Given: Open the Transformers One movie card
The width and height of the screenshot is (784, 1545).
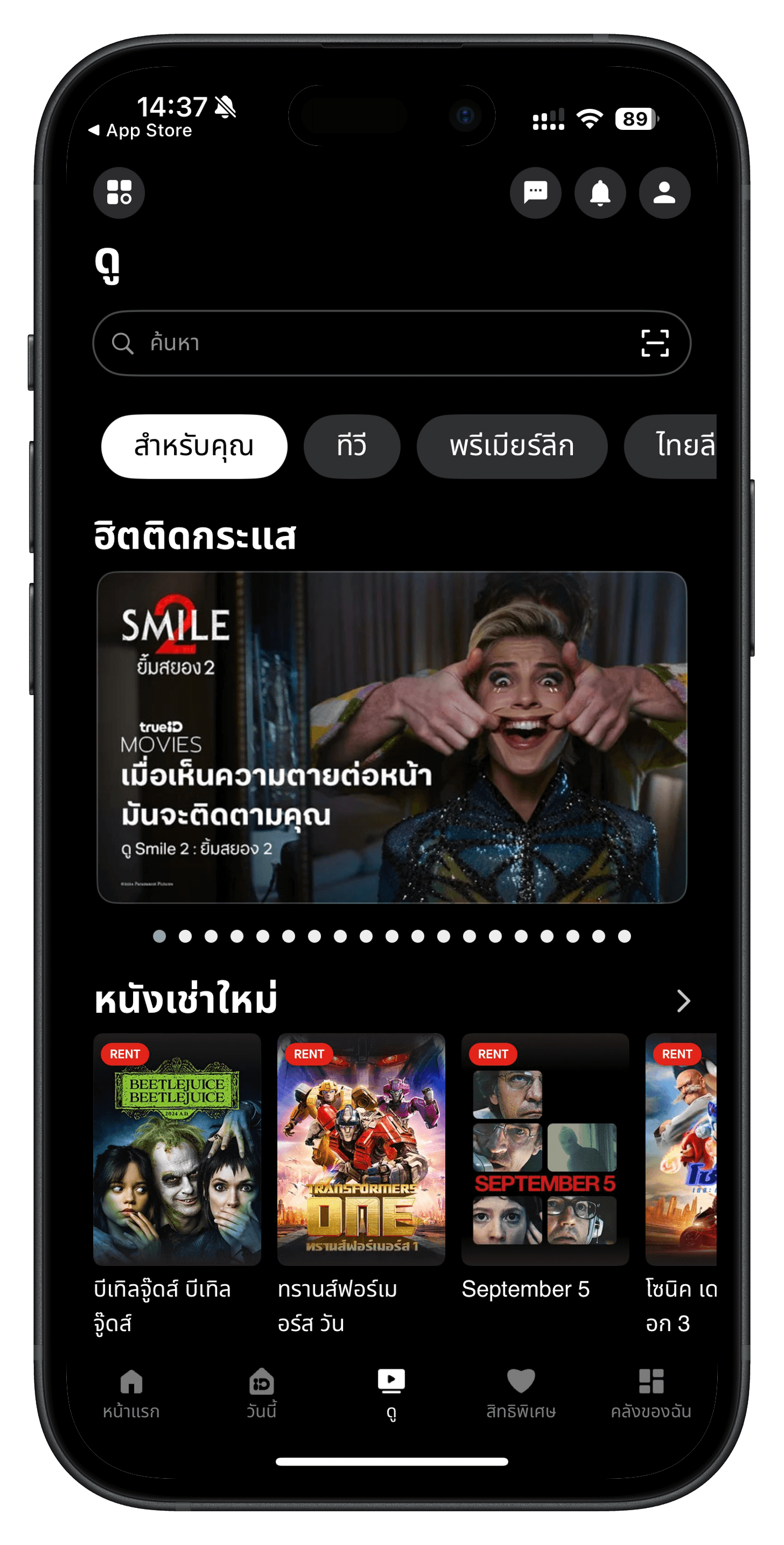Looking at the screenshot, I should point(361,1149).
